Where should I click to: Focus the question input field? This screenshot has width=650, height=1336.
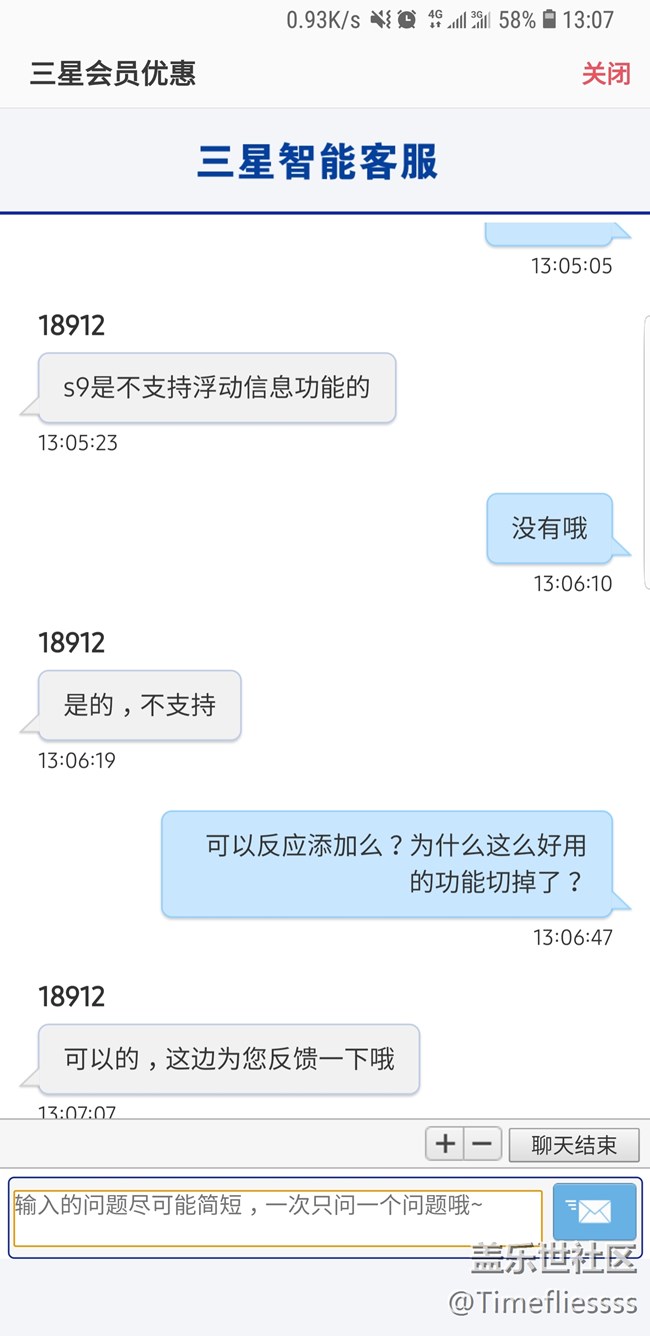[x=278, y=1218]
